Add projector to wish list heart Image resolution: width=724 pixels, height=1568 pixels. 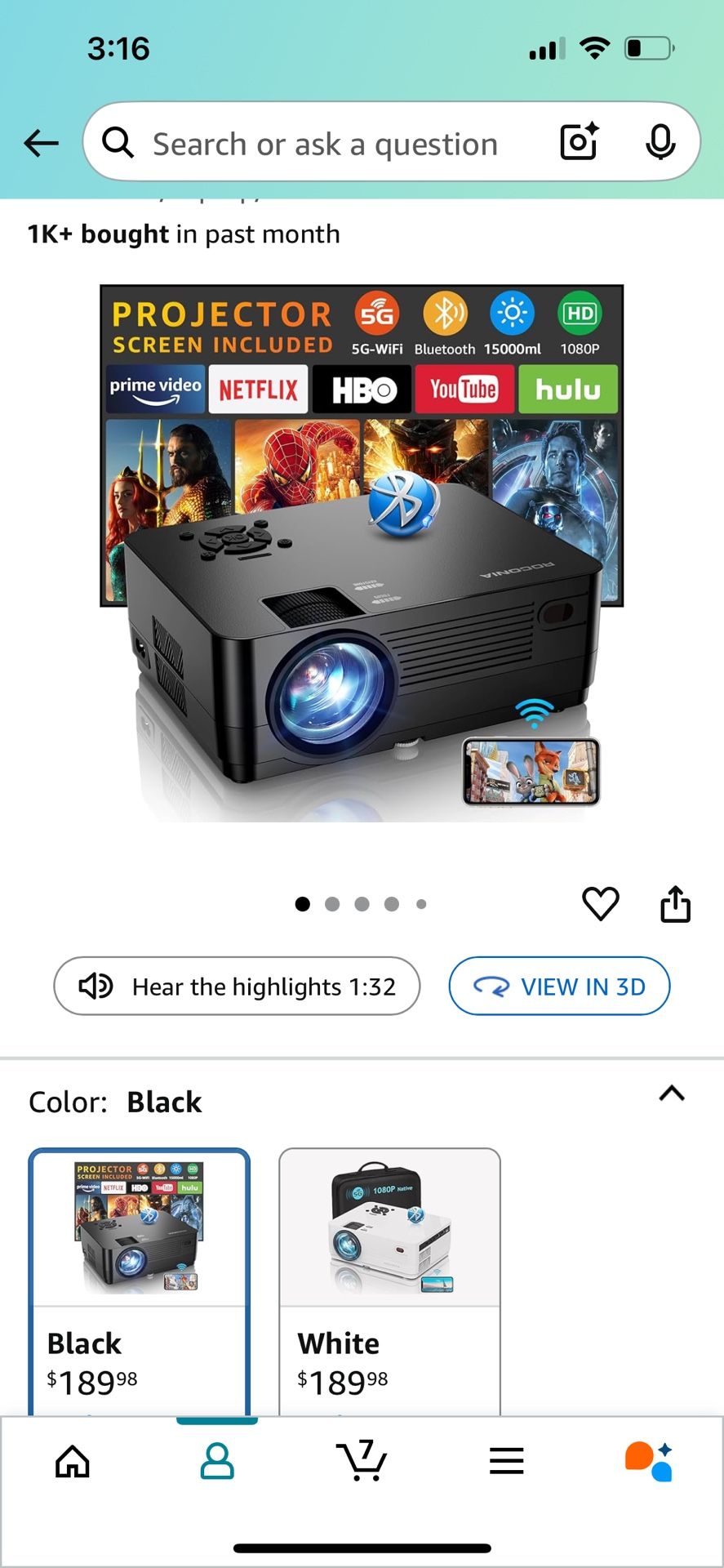pos(601,903)
